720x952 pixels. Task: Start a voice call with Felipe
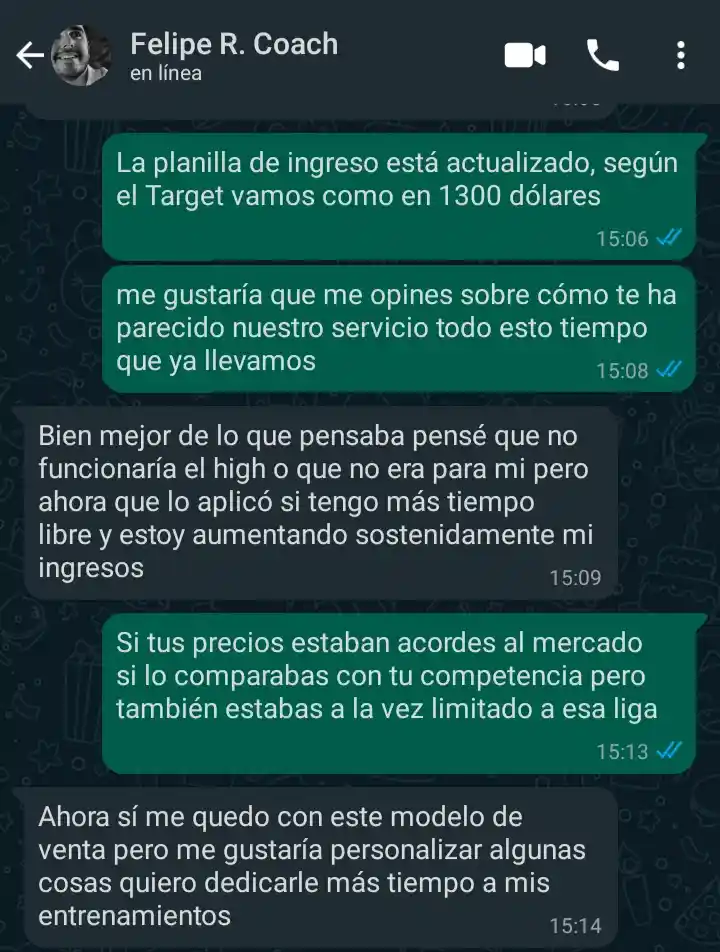pyautogui.click(x=603, y=55)
